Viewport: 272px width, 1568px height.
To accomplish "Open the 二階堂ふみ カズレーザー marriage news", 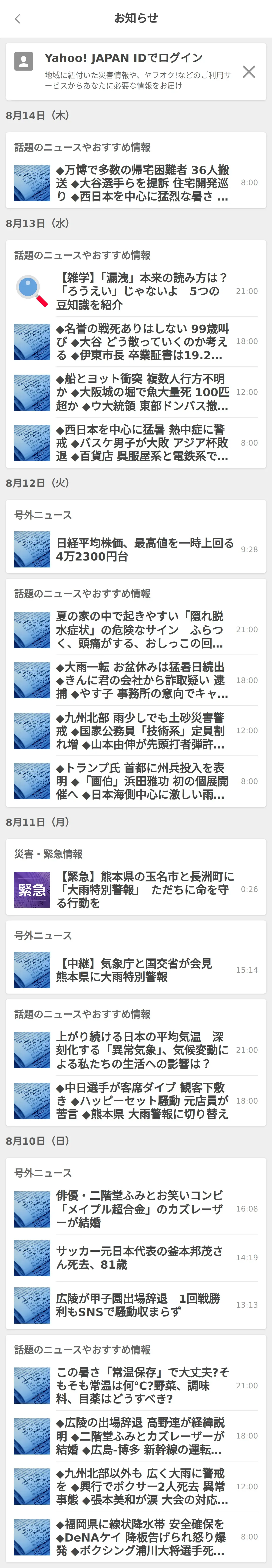I will [142, 1209].
